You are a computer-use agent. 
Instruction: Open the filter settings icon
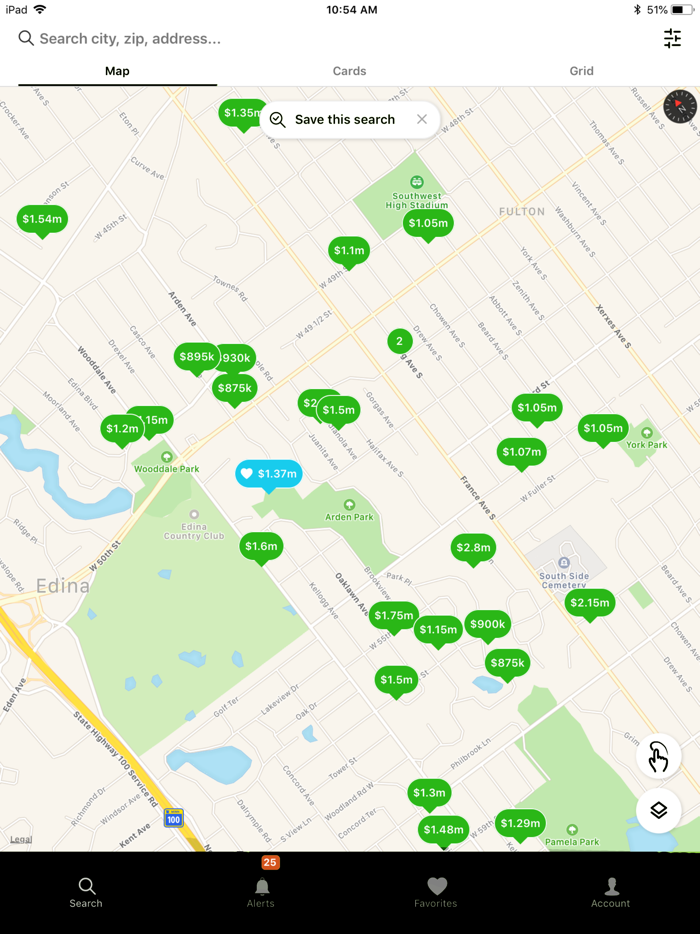pyautogui.click(x=672, y=39)
